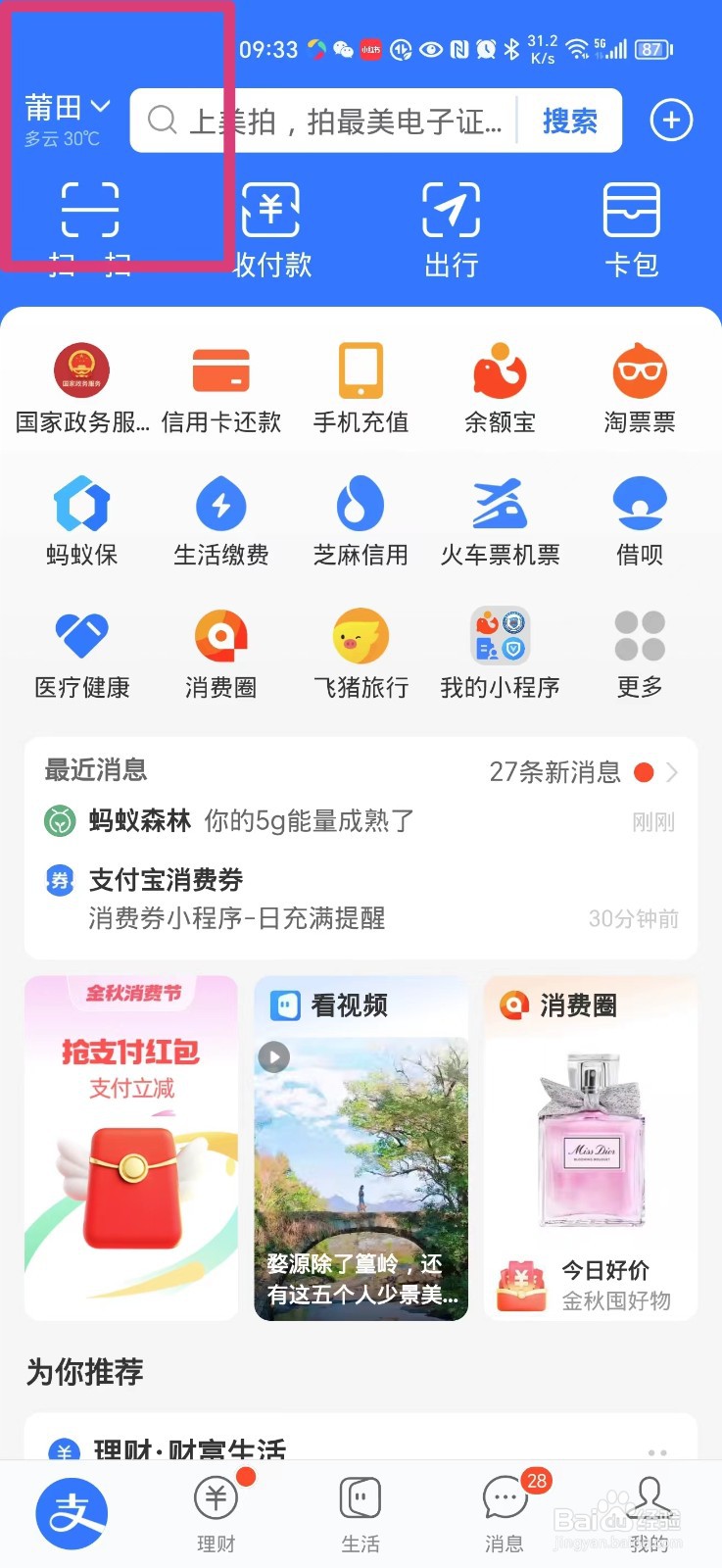Tap the search box at top
Viewport: 722px width, 1568px height.
pyautogui.click(x=323, y=121)
